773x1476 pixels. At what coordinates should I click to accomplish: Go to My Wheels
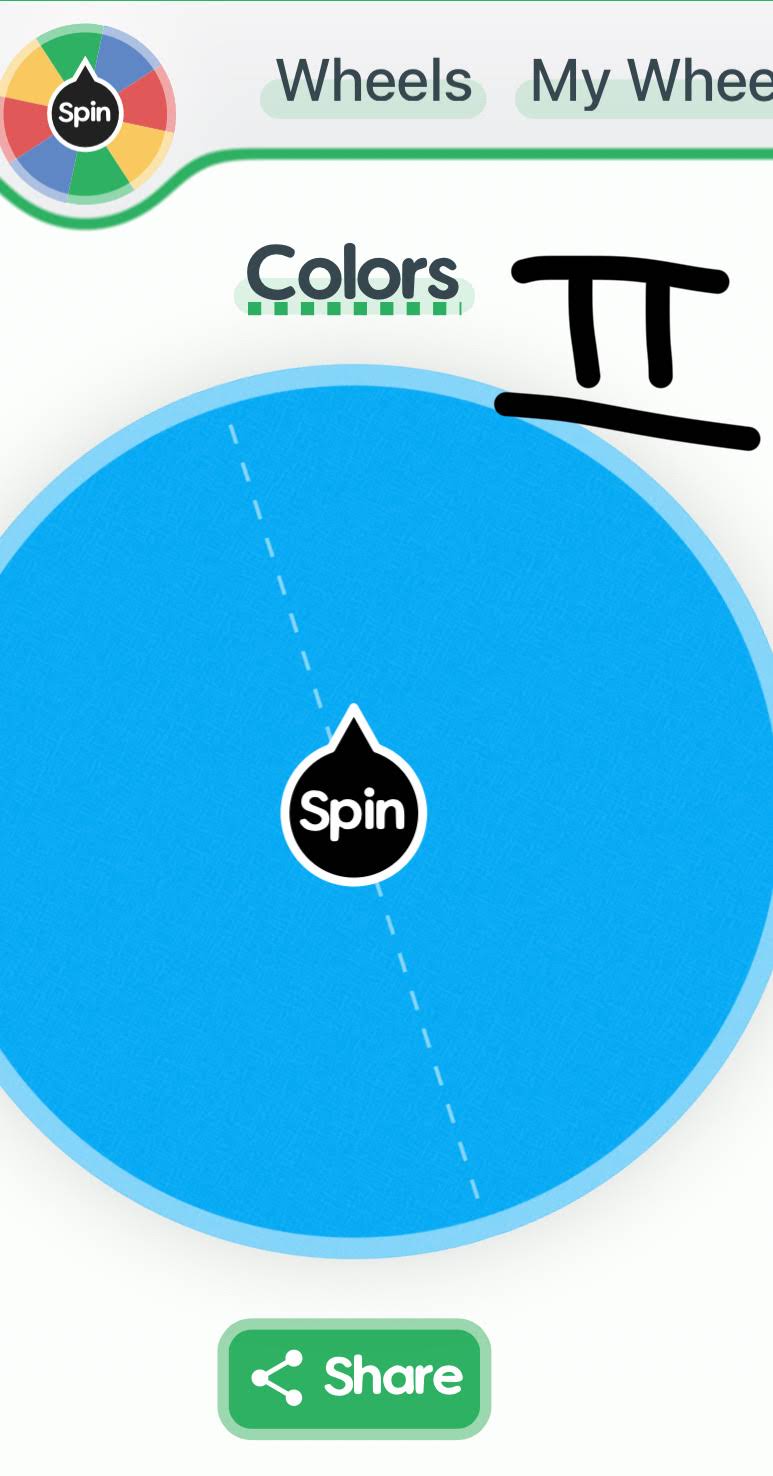pos(644,82)
